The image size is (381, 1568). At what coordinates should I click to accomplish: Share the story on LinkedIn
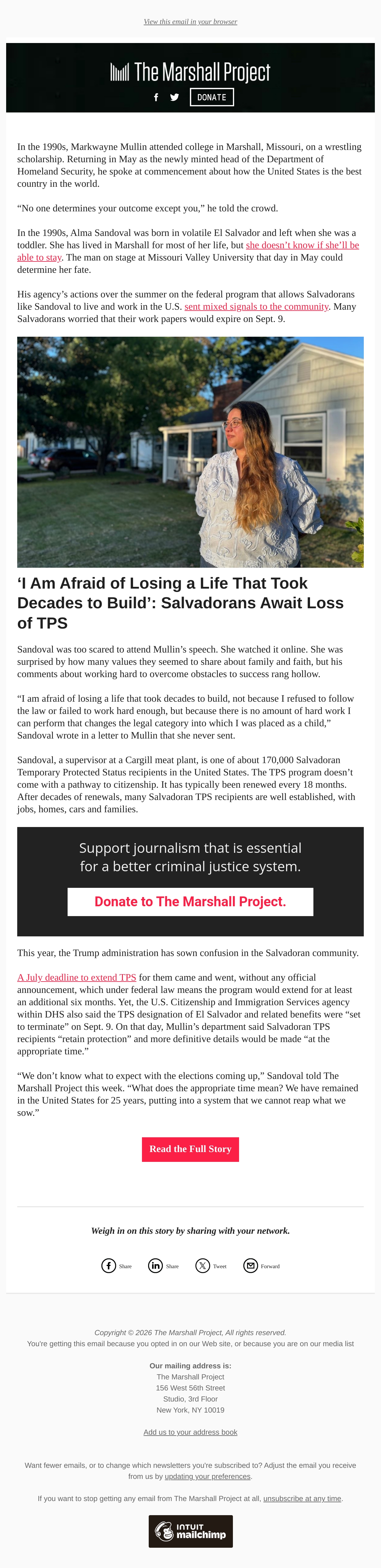click(x=163, y=1266)
